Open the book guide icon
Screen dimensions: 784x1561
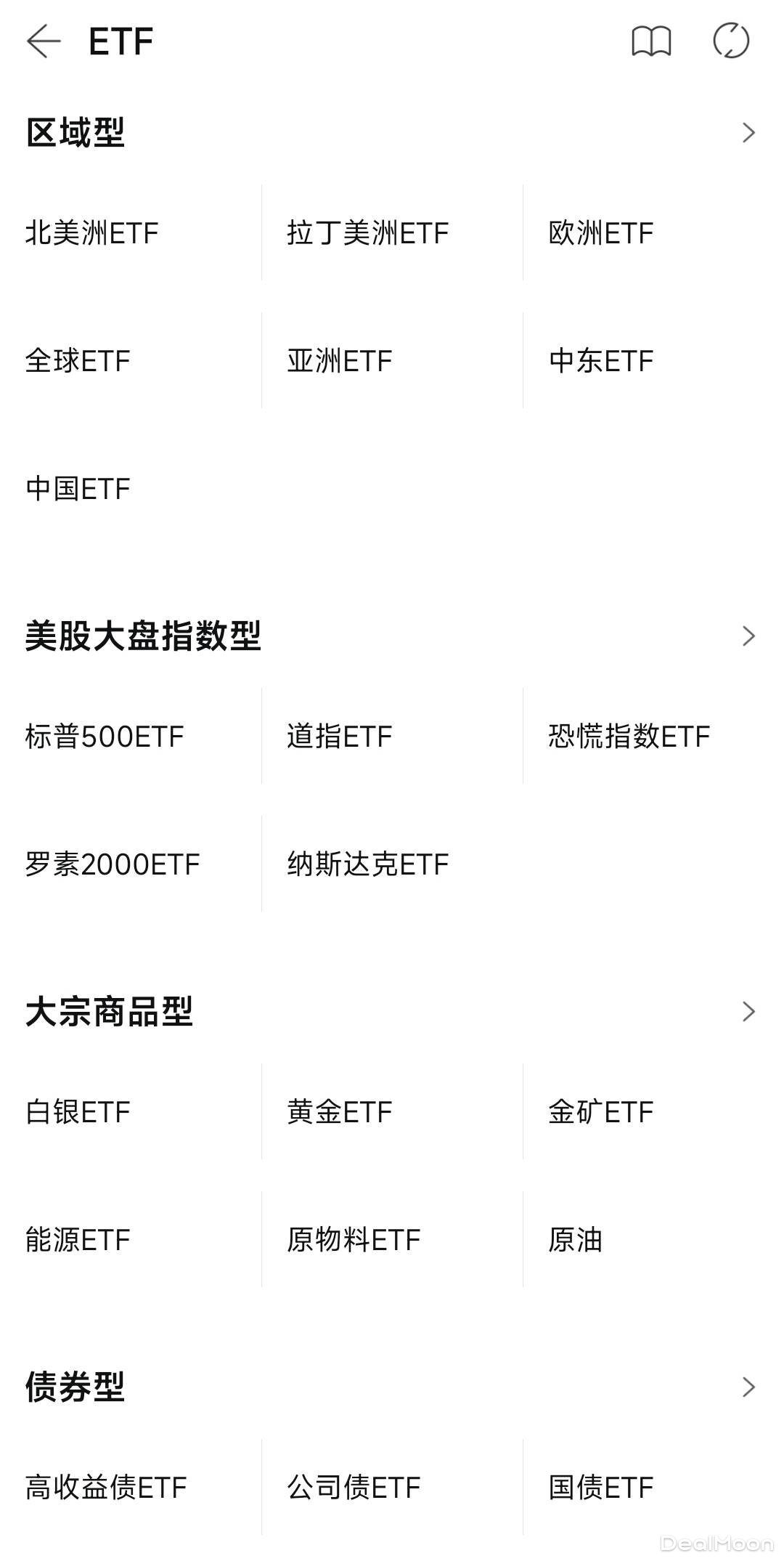click(651, 41)
